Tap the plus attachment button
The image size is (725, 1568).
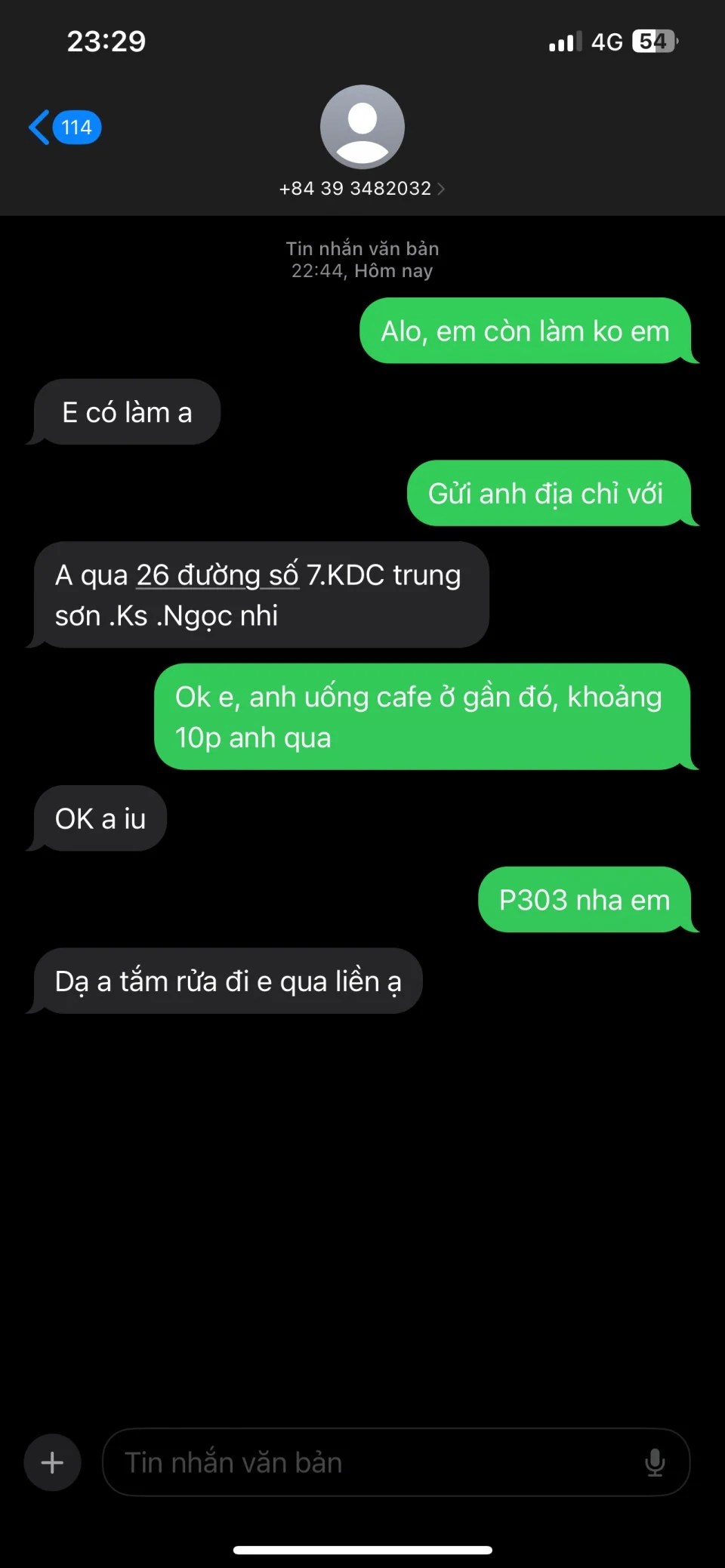pyautogui.click(x=52, y=1462)
